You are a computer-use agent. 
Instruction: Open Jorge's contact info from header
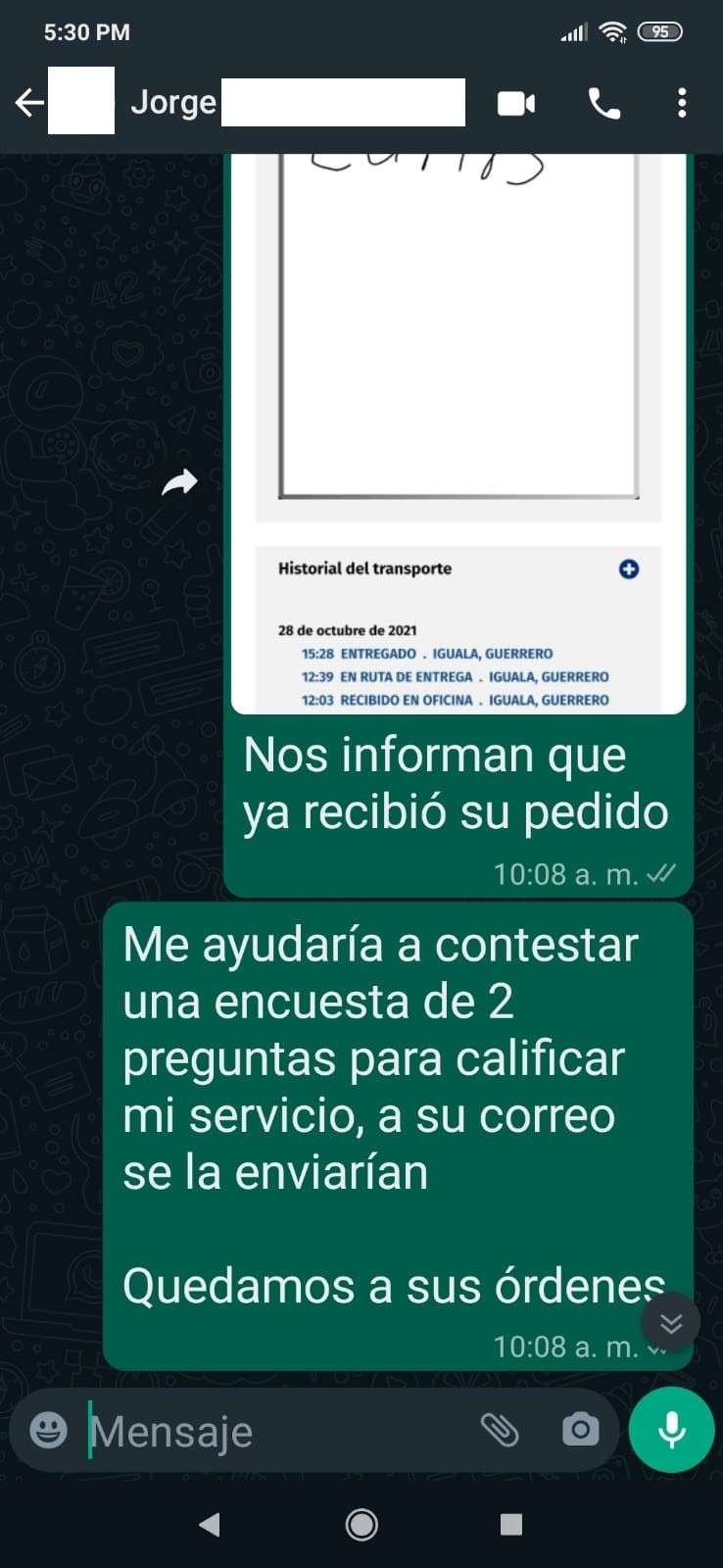tap(294, 102)
